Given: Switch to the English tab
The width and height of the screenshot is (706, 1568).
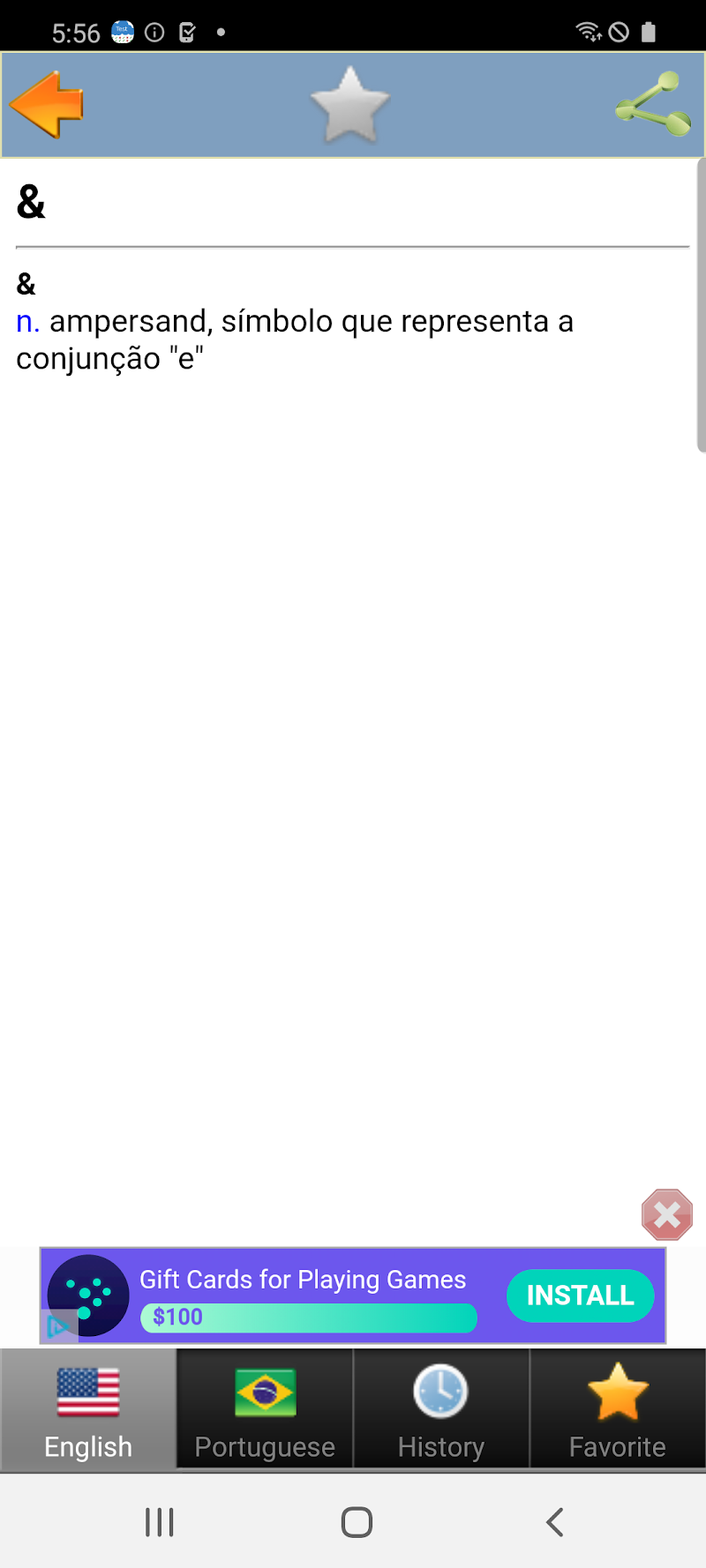Looking at the screenshot, I should (x=88, y=1409).
